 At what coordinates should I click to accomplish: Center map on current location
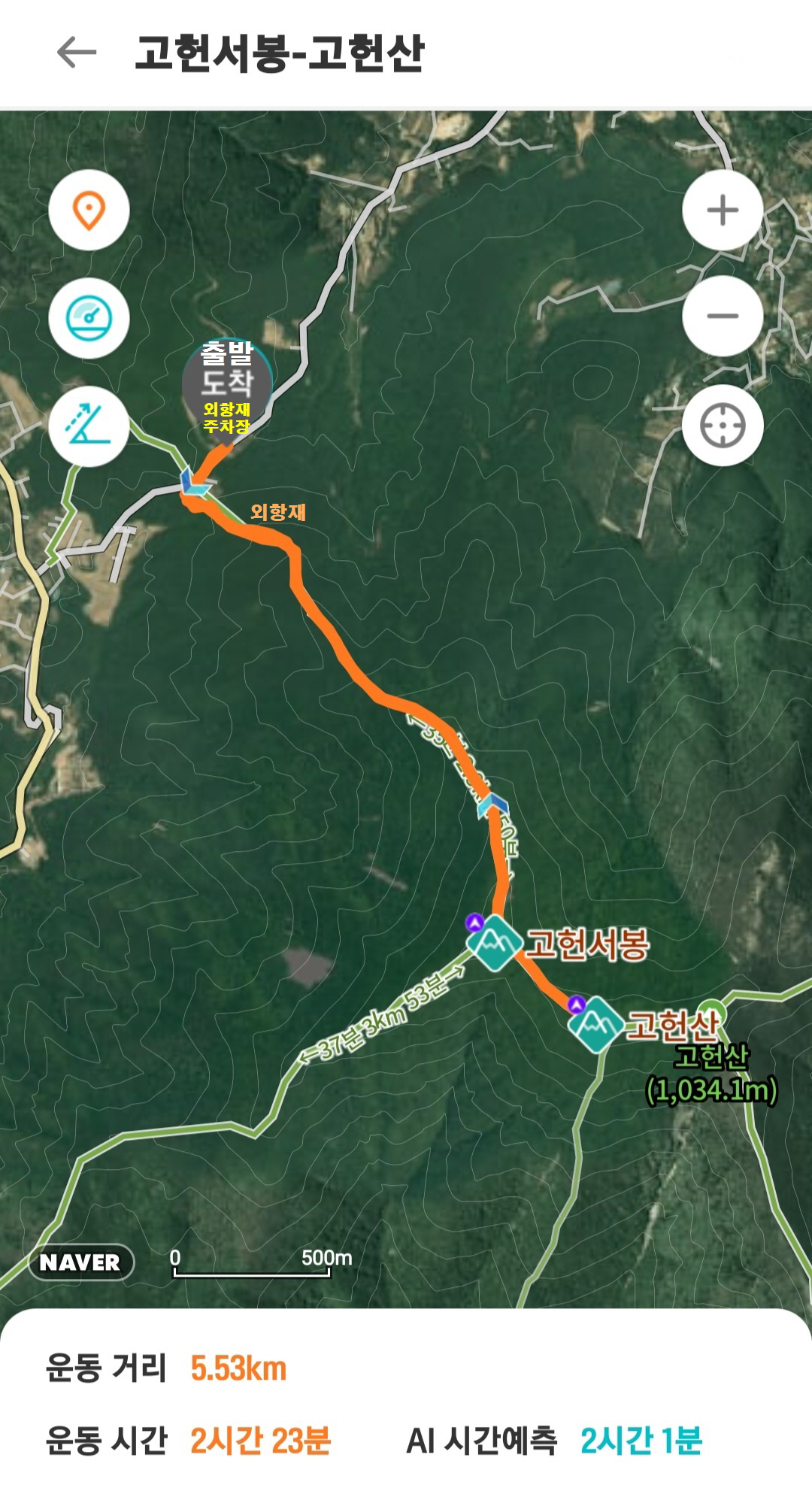(x=723, y=426)
